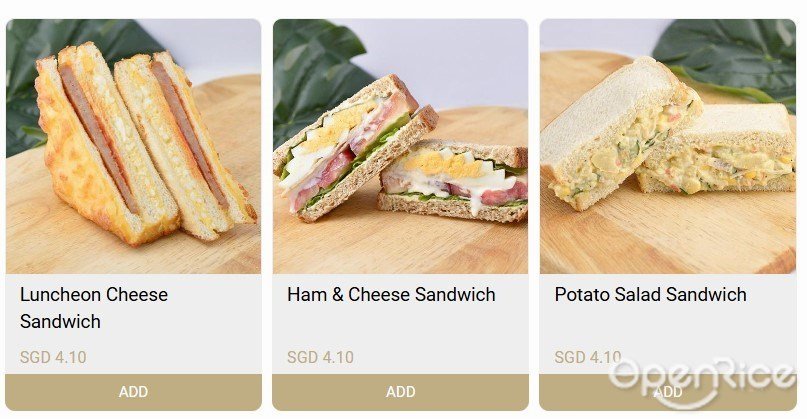
Task: Add Potato Salad Sandwich to order
Action: (667, 392)
